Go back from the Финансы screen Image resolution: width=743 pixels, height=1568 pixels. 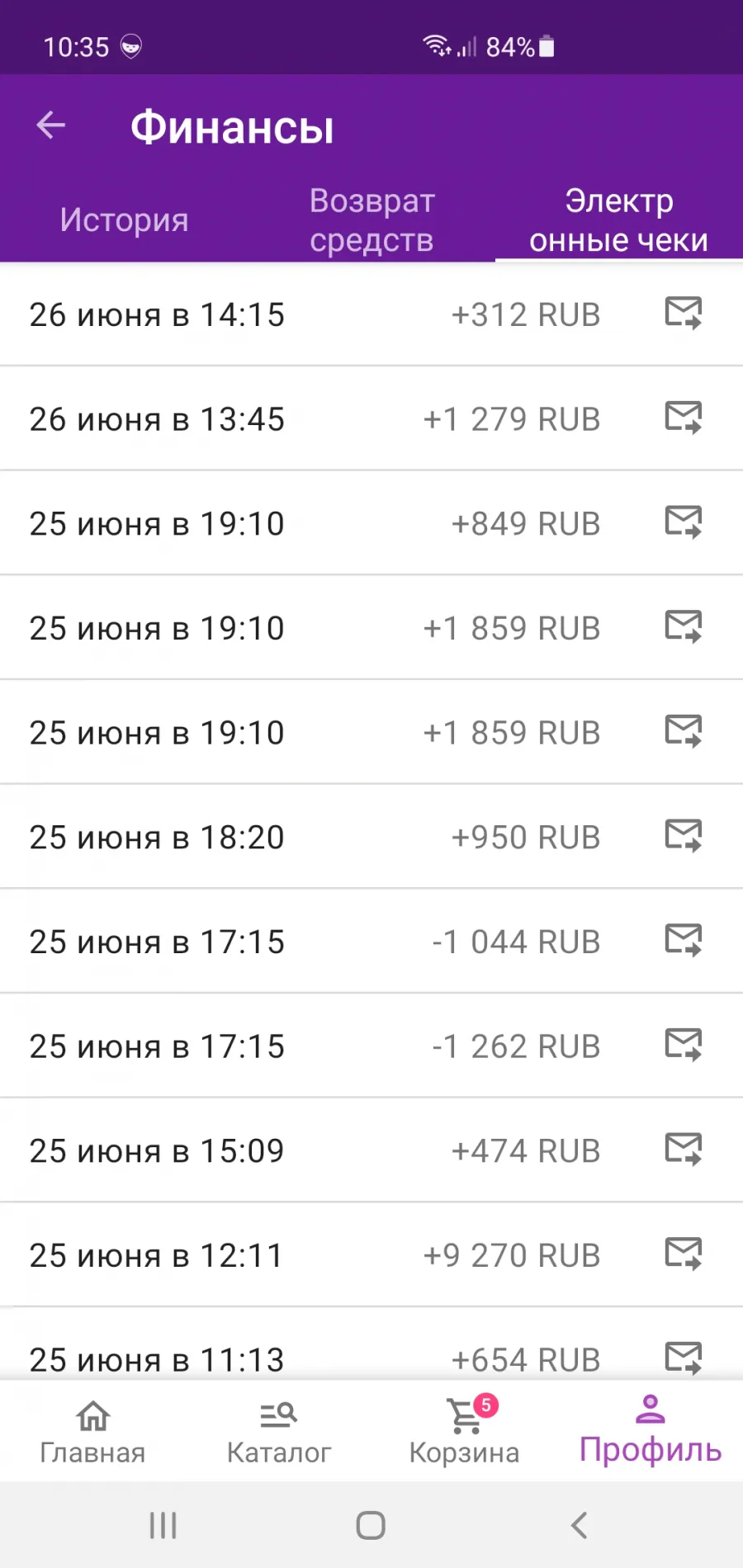[x=51, y=125]
